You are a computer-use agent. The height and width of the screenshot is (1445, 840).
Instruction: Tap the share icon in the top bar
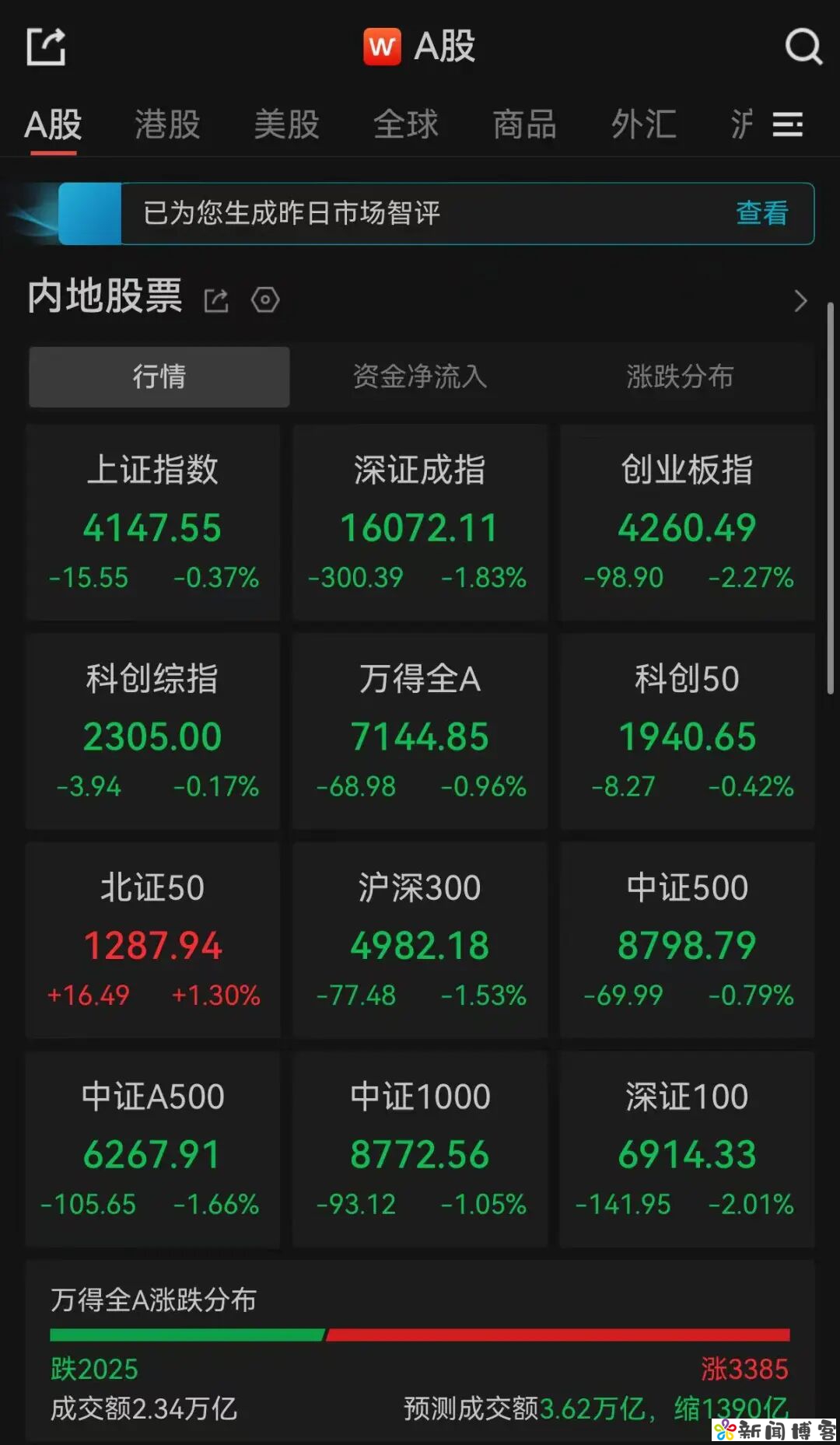click(x=46, y=47)
